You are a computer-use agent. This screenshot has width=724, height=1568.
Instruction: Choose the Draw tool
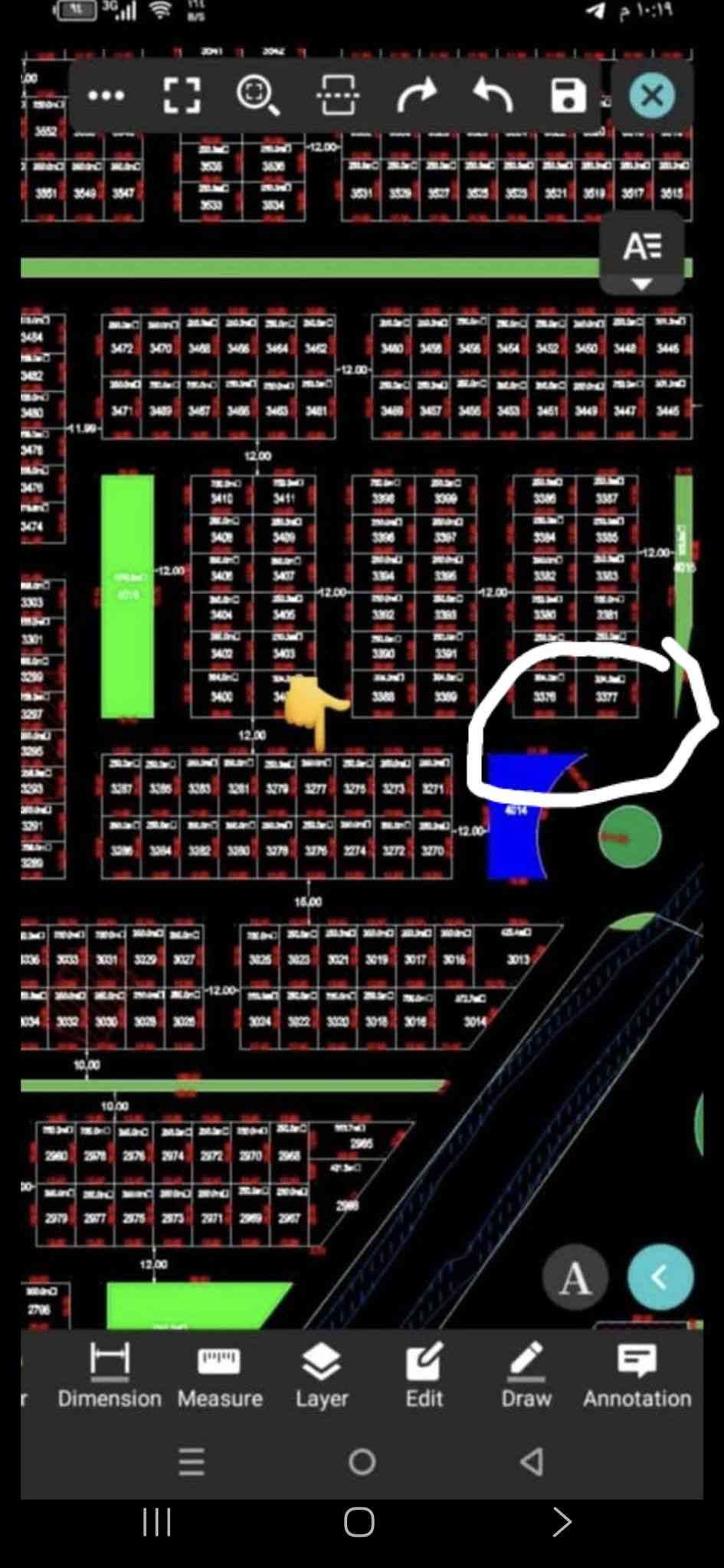click(526, 1376)
